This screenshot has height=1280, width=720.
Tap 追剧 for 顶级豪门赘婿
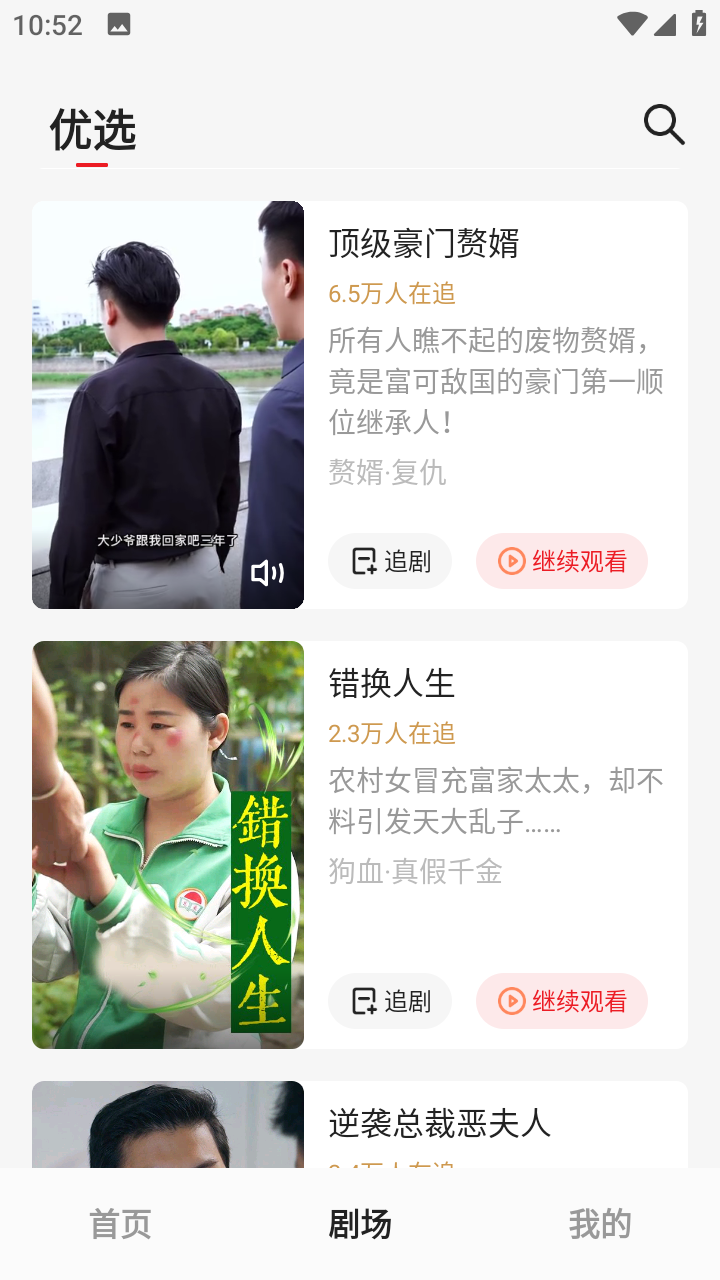(390, 561)
